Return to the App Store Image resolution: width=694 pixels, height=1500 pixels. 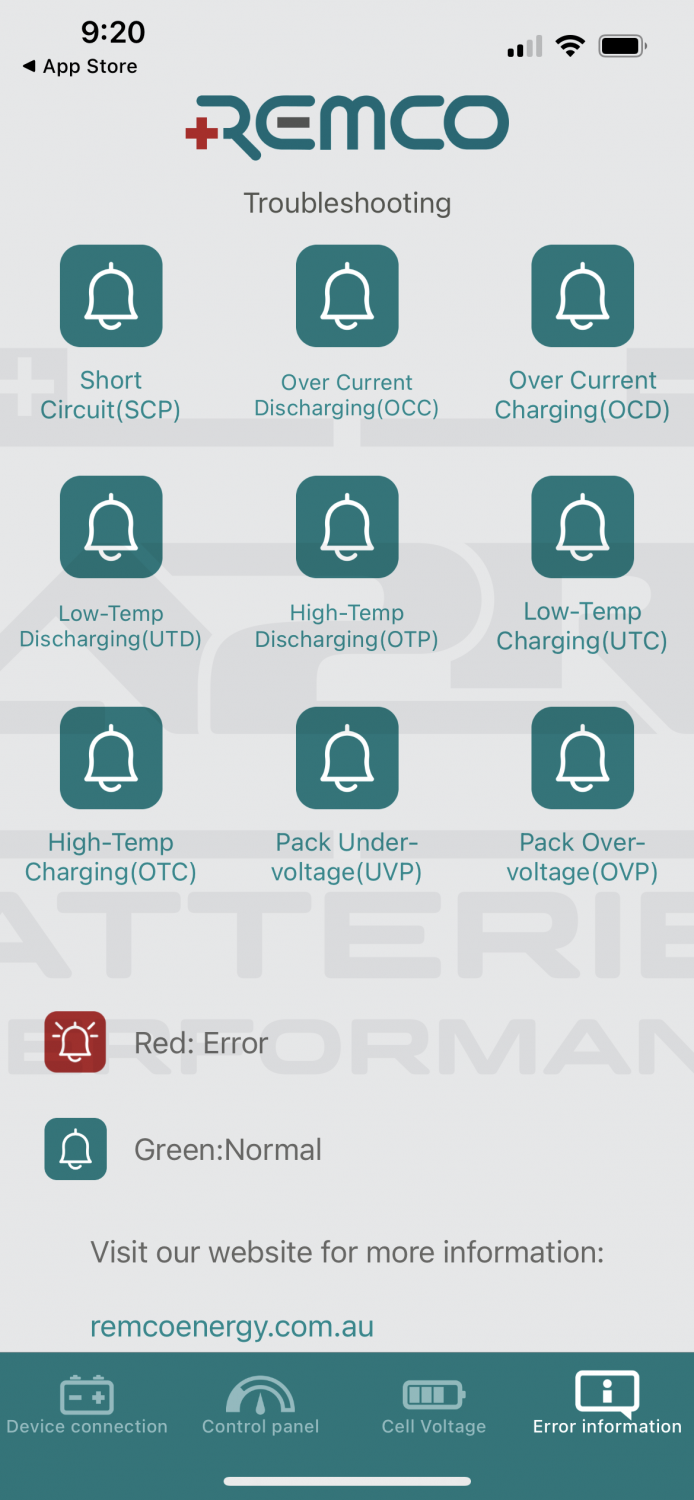click(x=80, y=66)
